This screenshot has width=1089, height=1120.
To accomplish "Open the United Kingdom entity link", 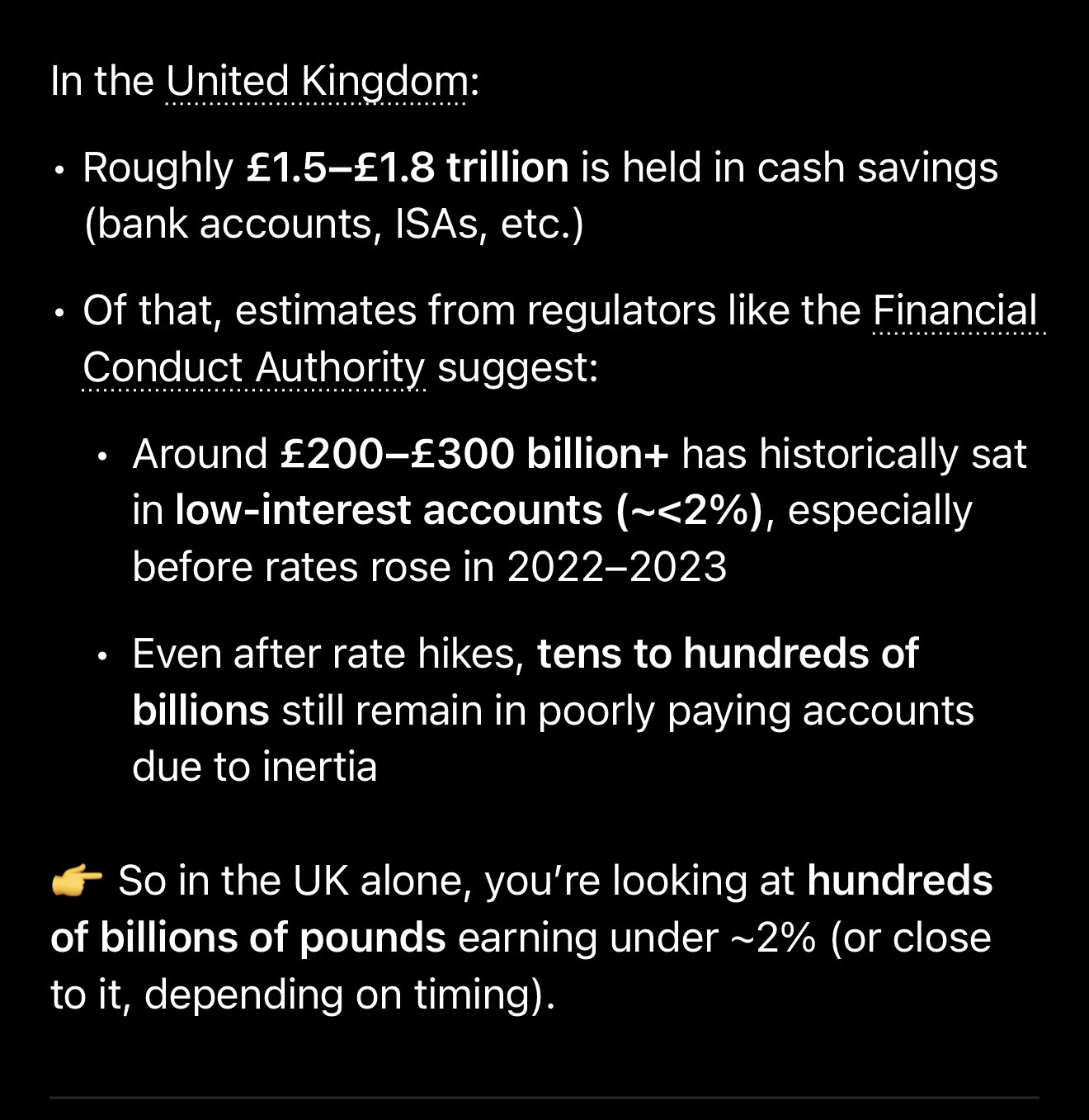I will pos(317,82).
